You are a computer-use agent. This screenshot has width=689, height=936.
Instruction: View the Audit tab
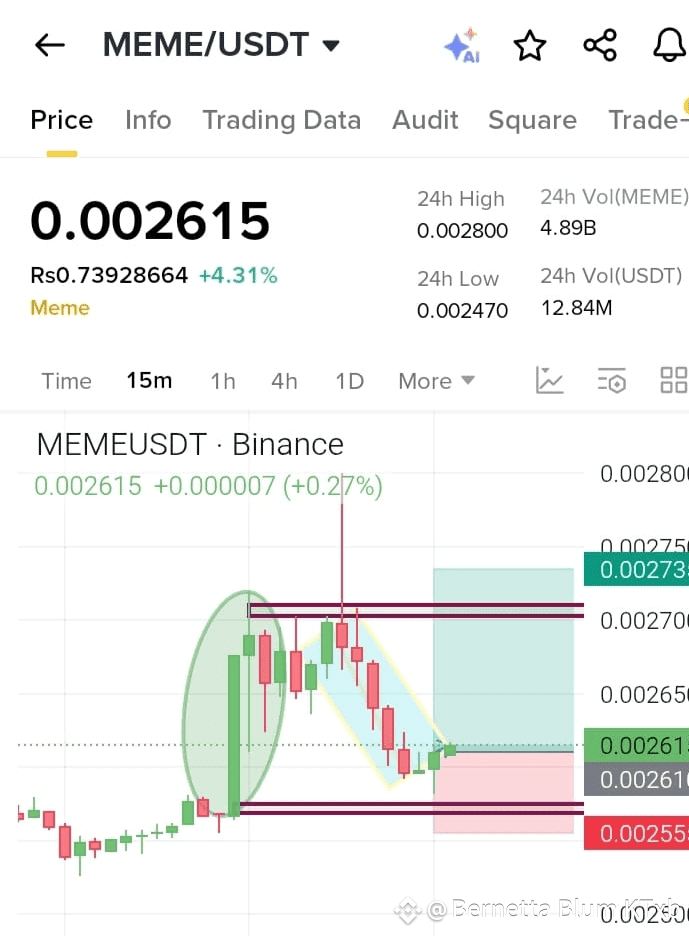425,120
